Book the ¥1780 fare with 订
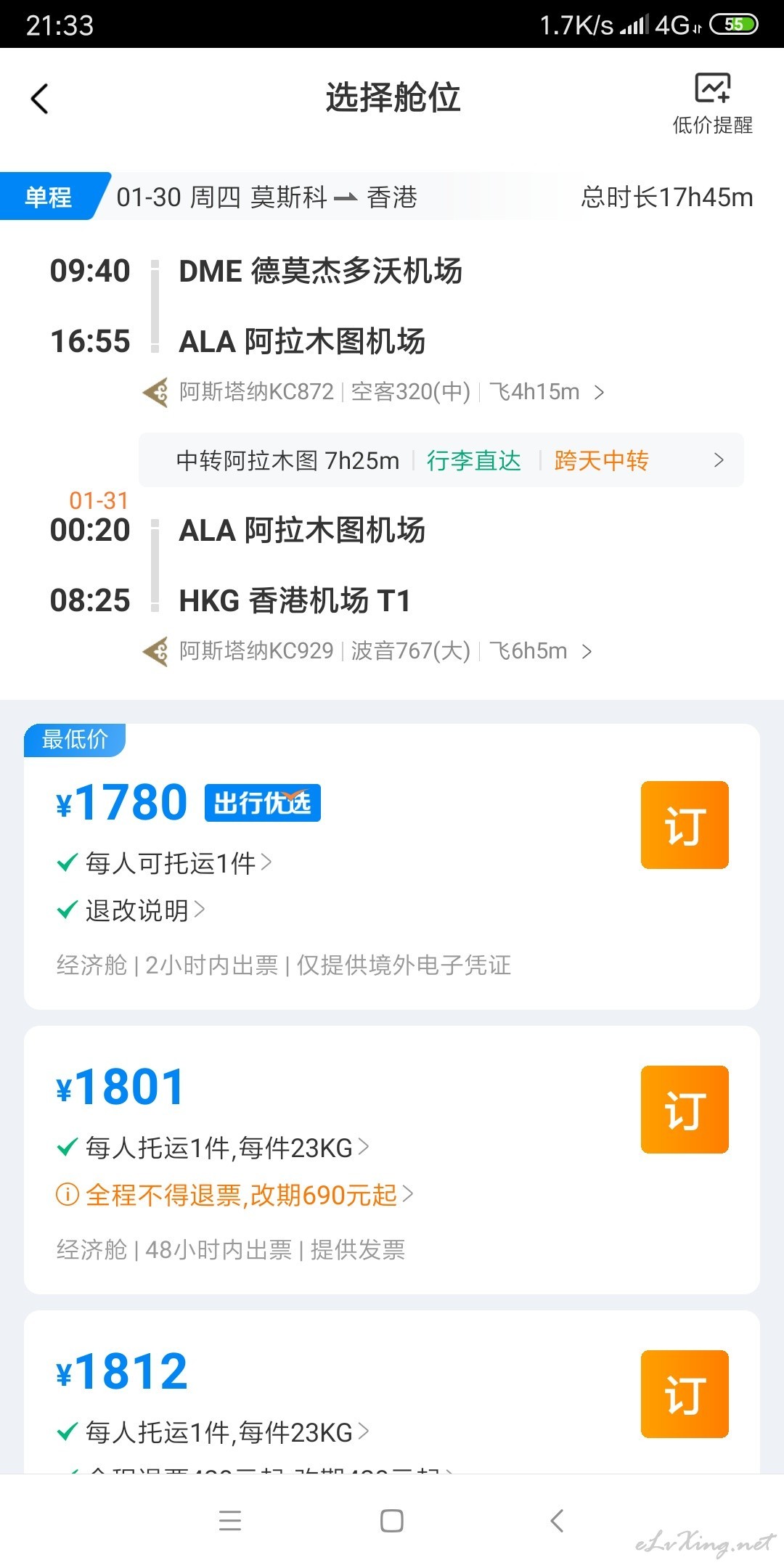This screenshot has height=1568, width=784. pyautogui.click(x=685, y=825)
